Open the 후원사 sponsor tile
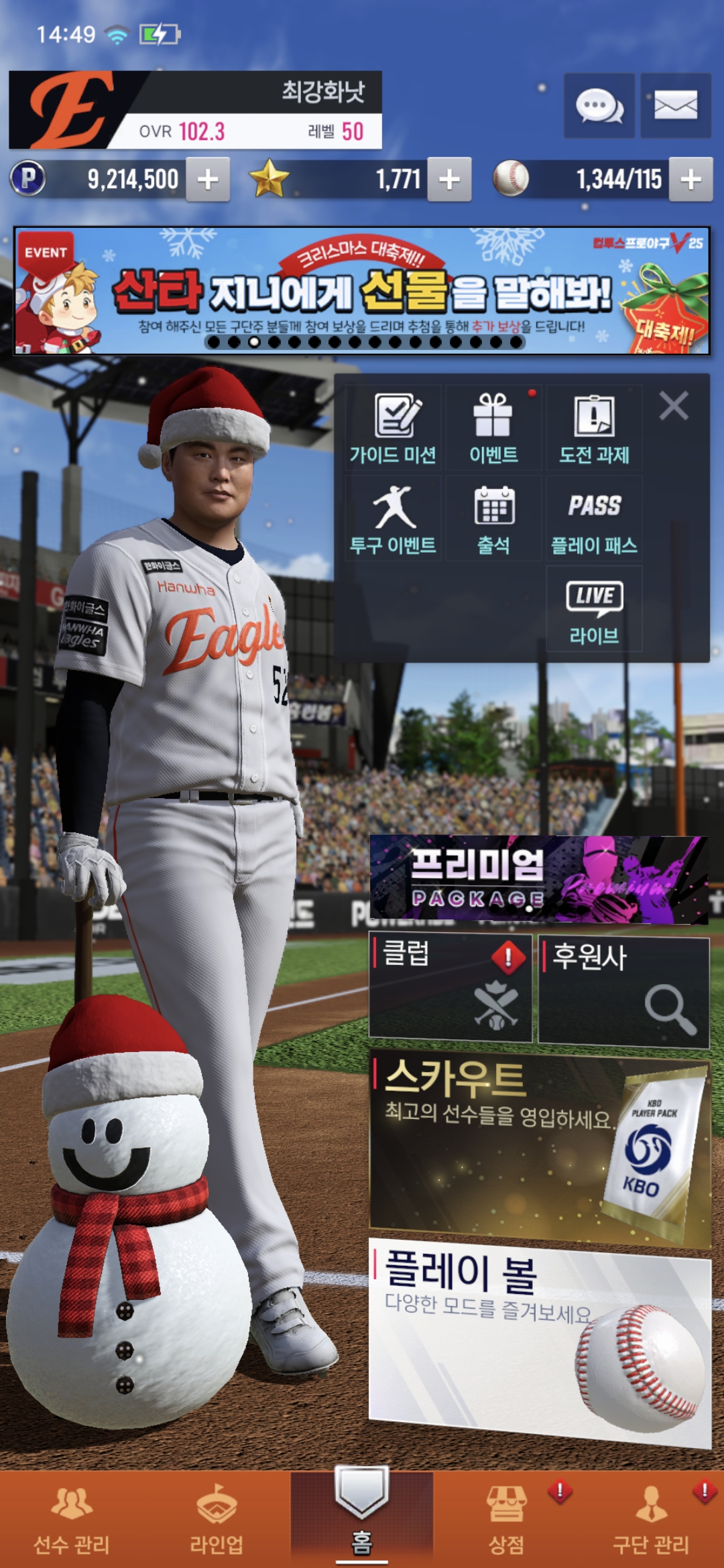The height and width of the screenshot is (1568, 724). (623, 992)
